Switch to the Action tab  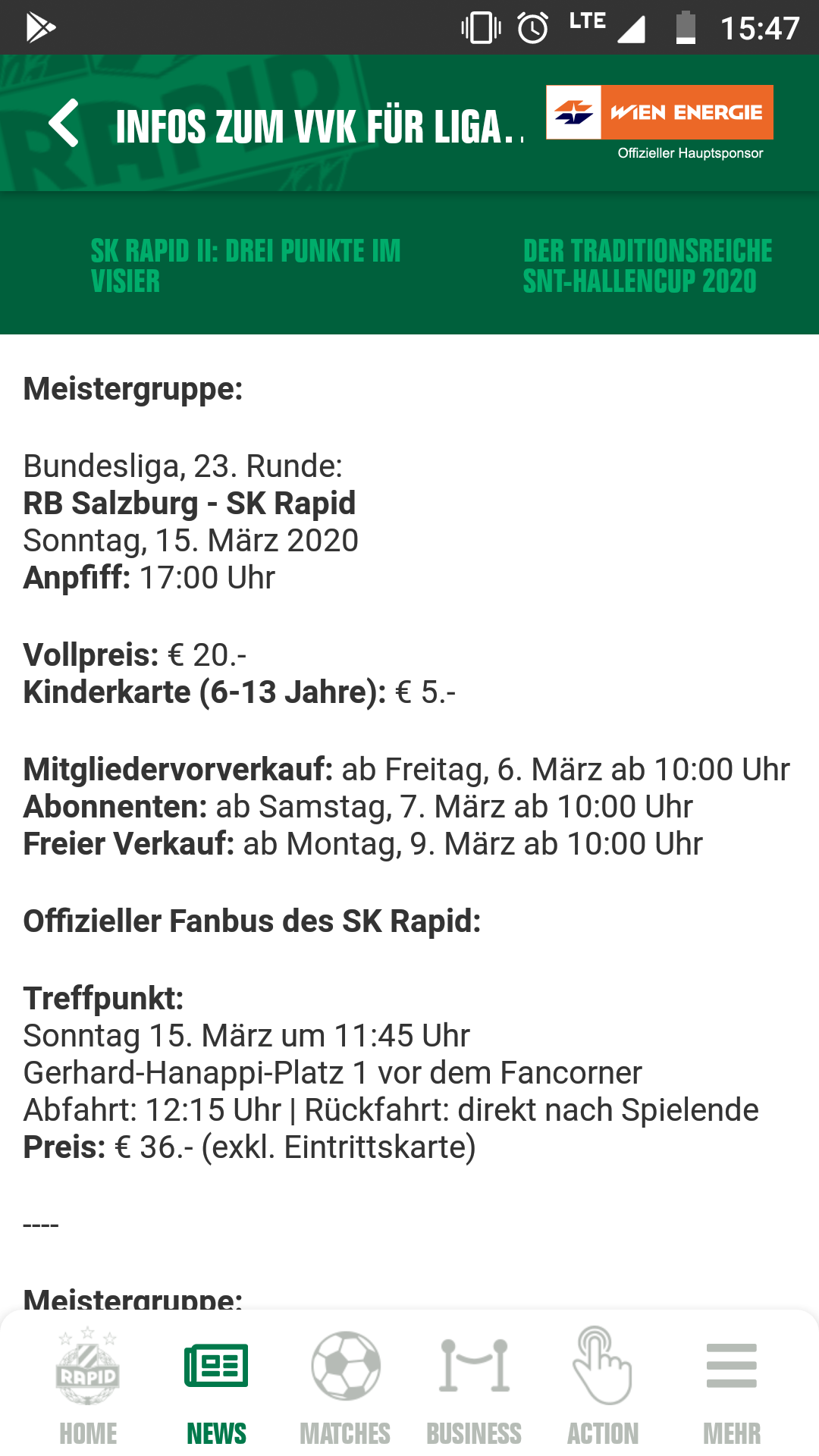point(603,1386)
